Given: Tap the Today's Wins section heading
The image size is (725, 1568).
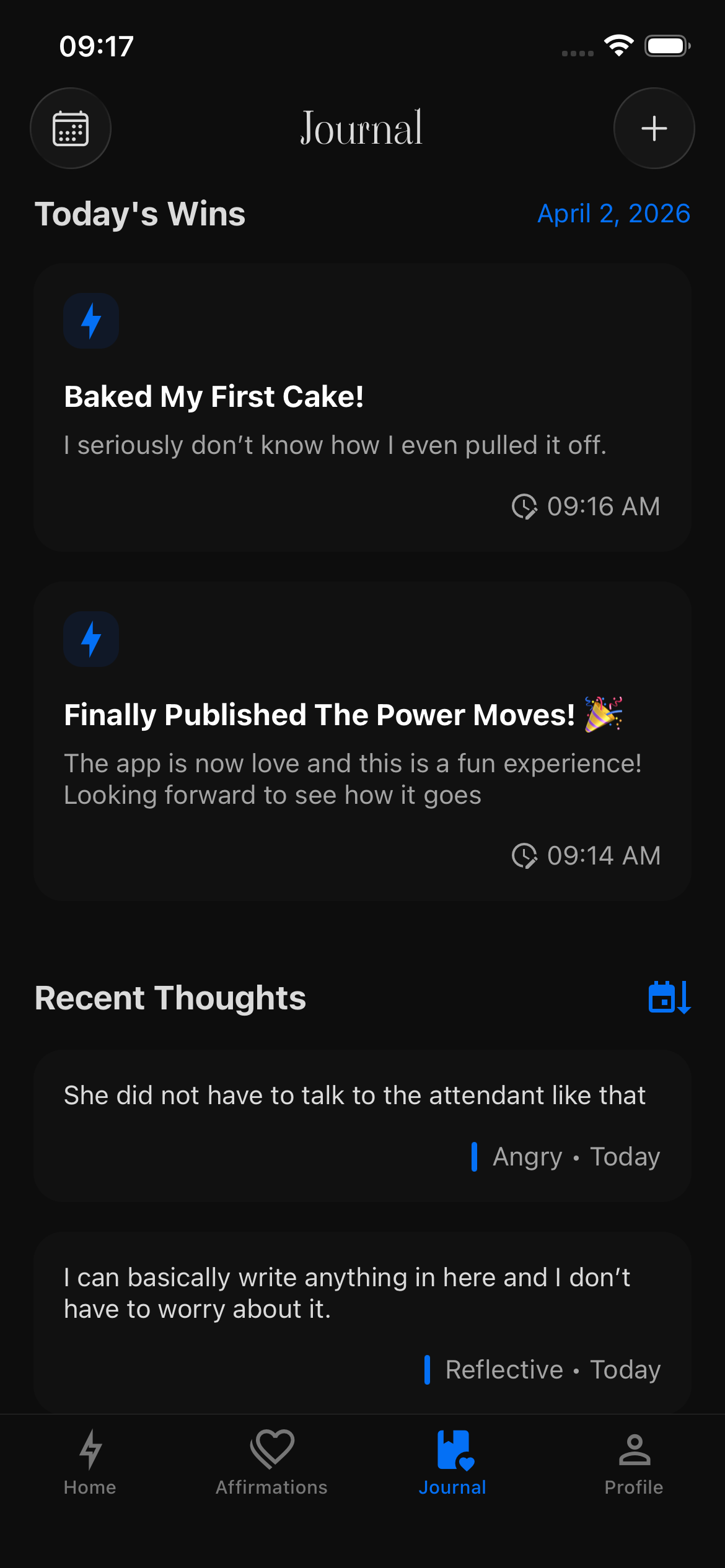Looking at the screenshot, I should click(x=140, y=214).
